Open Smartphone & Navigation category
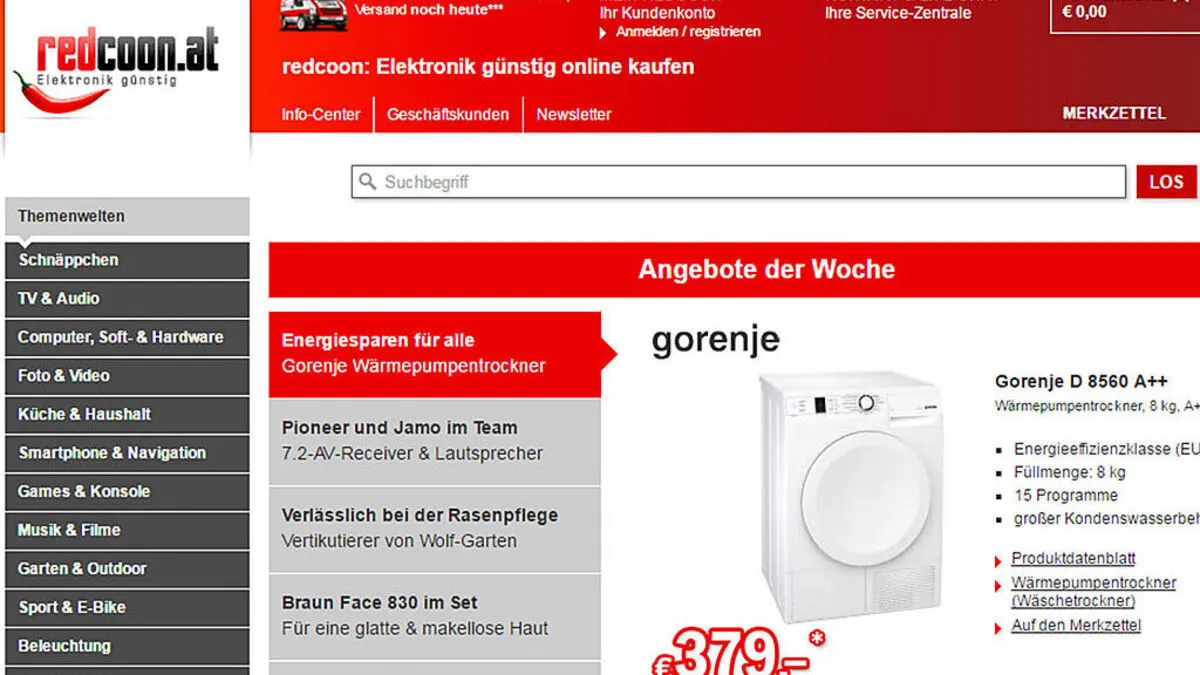Viewport: 1200px width, 675px height. pyautogui.click(x=127, y=453)
